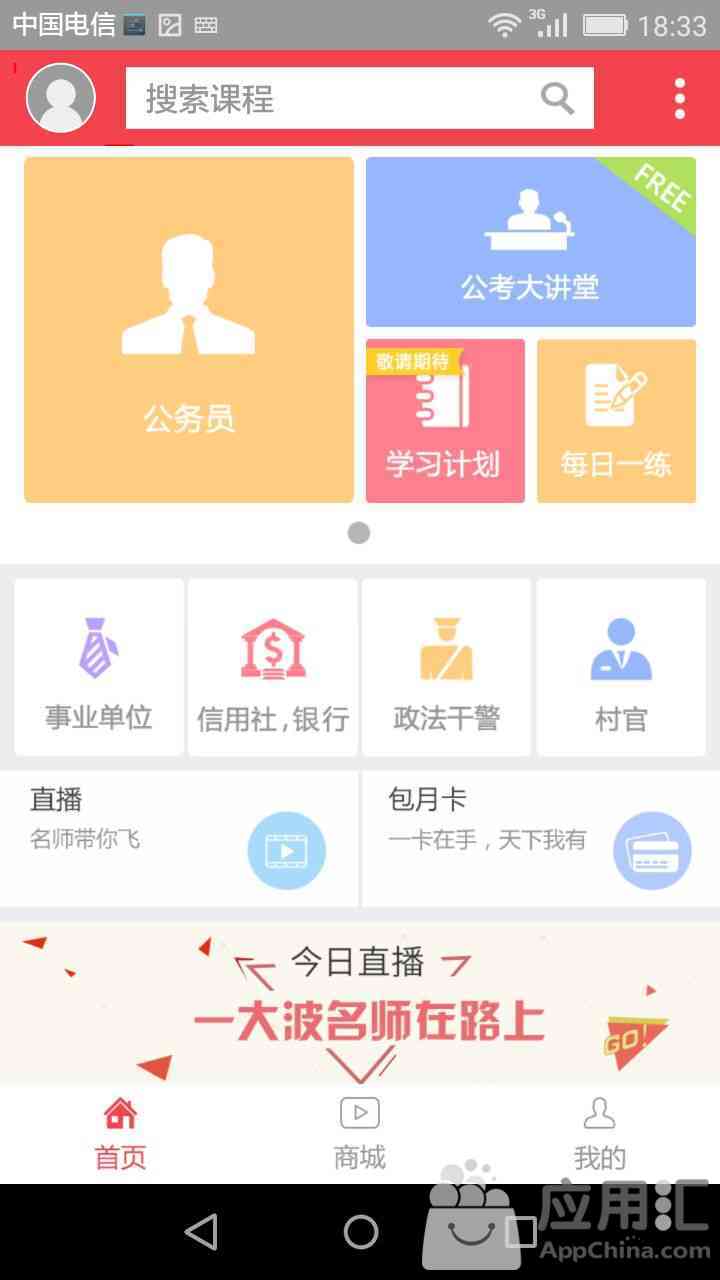Select the 政法干警 category
This screenshot has width=720, height=1280.
[446, 667]
